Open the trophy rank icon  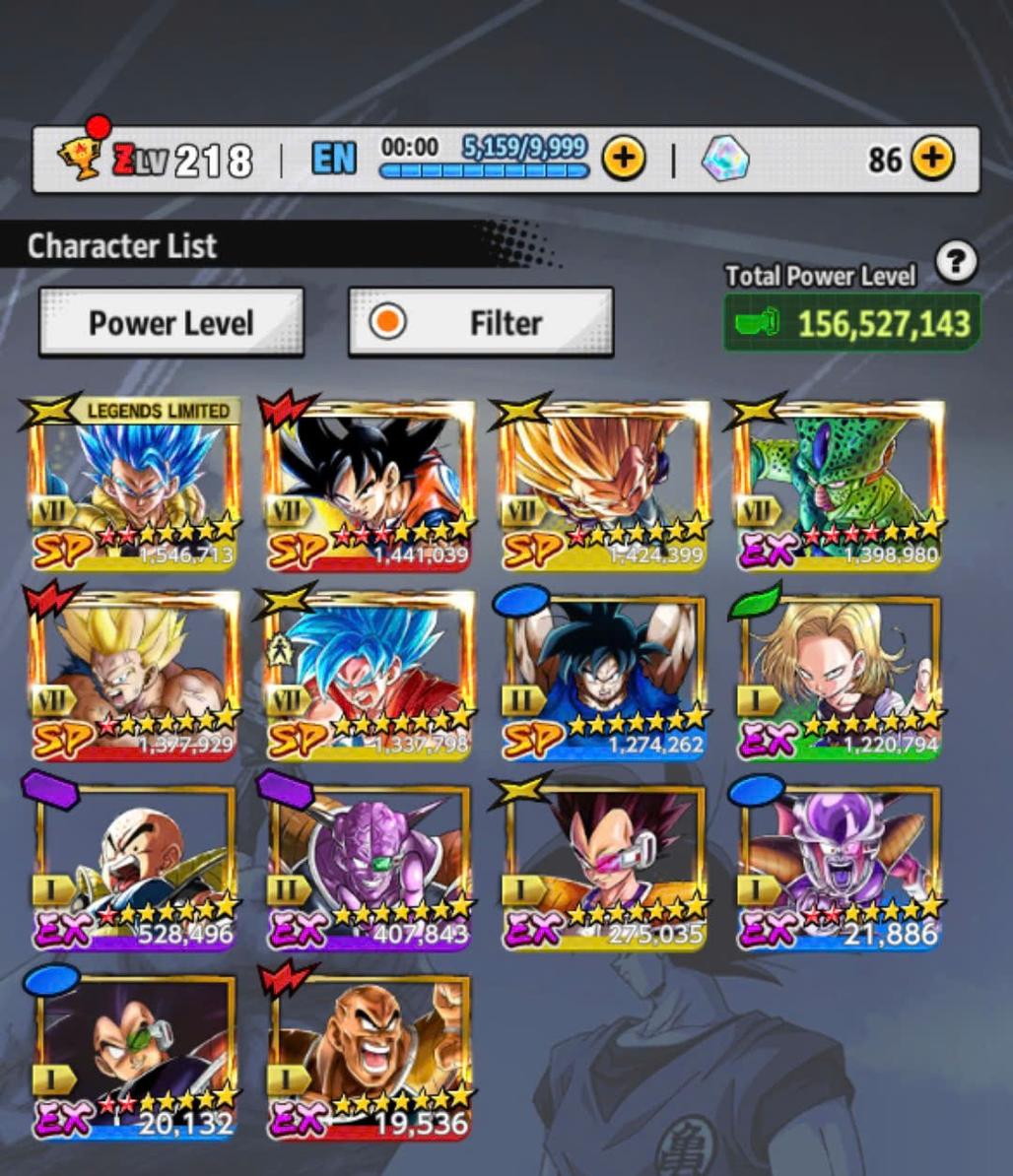pos(81,156)
